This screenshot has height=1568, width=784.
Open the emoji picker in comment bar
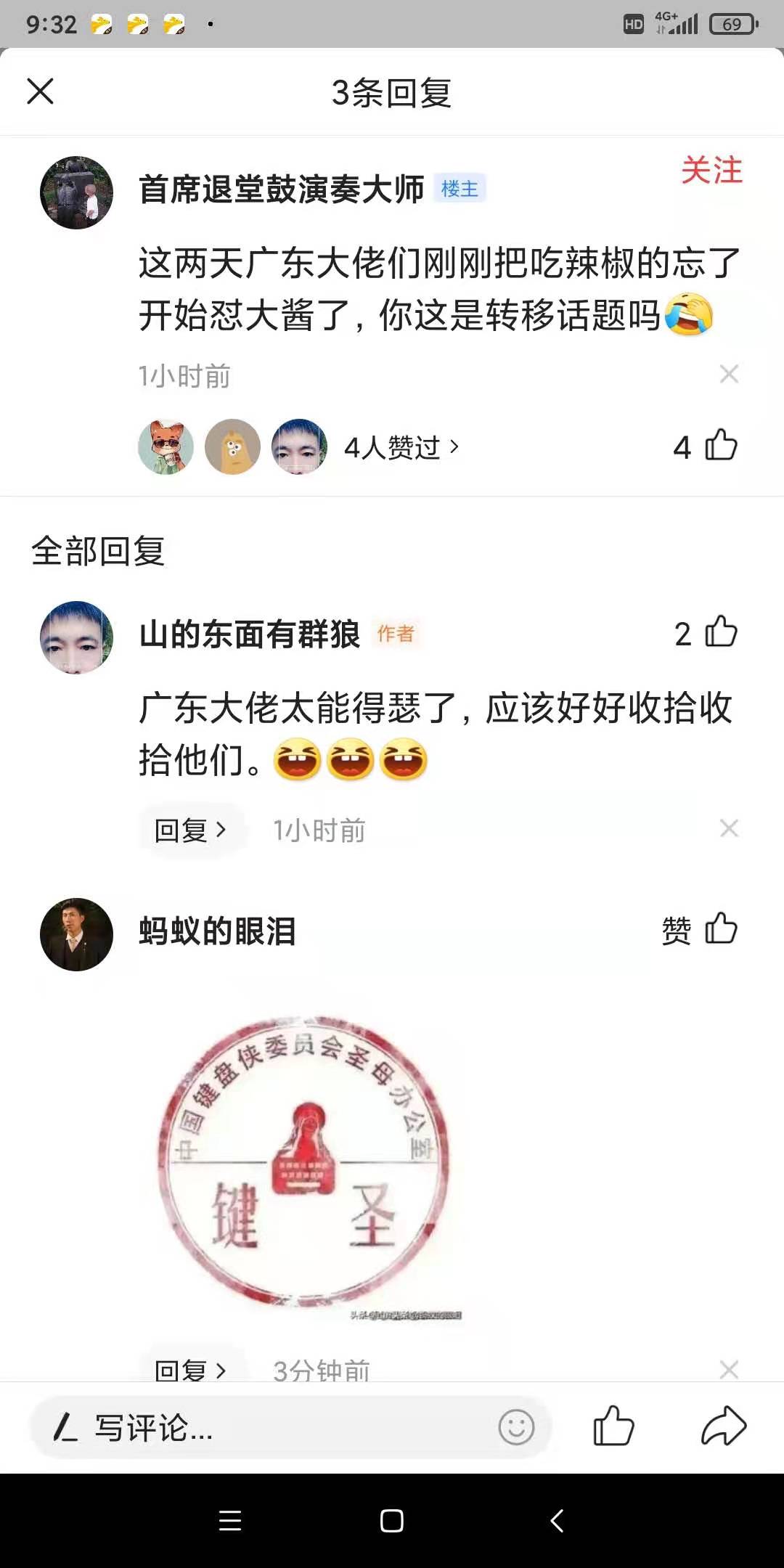pos(516,1428)
